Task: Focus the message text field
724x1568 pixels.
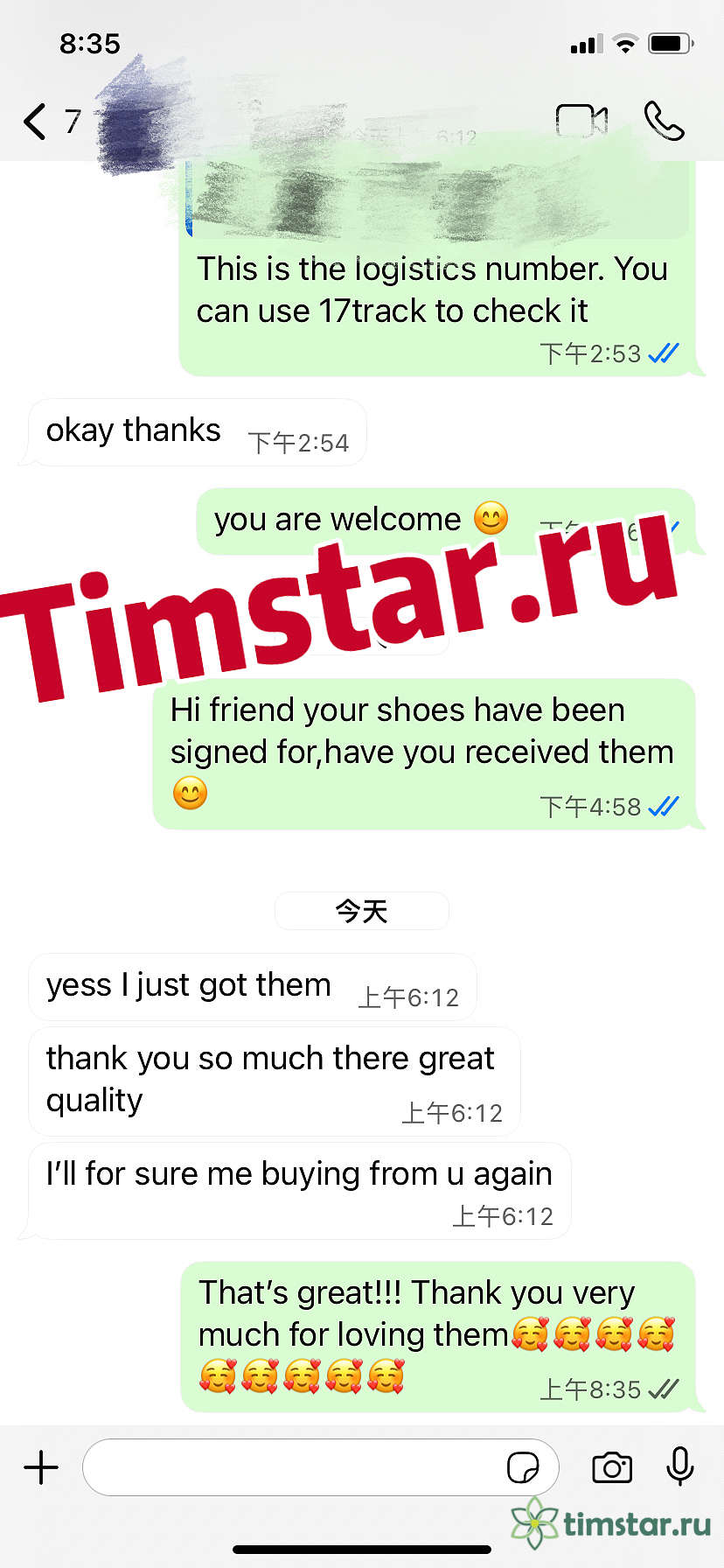Action: pyautogui.click(x=289, y=1467)
